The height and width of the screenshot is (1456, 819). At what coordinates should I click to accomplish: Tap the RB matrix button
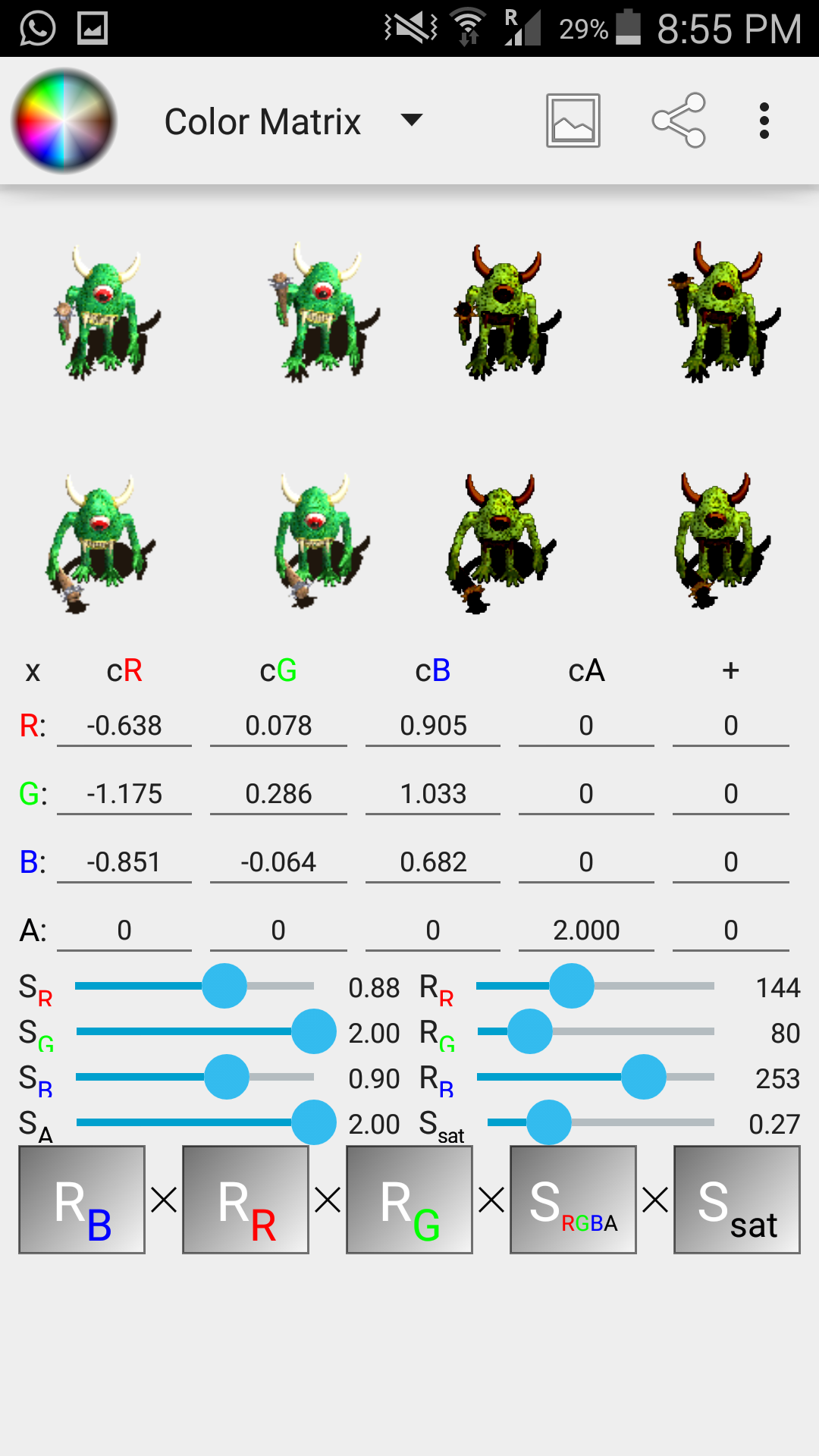(x=82, y=1200)
